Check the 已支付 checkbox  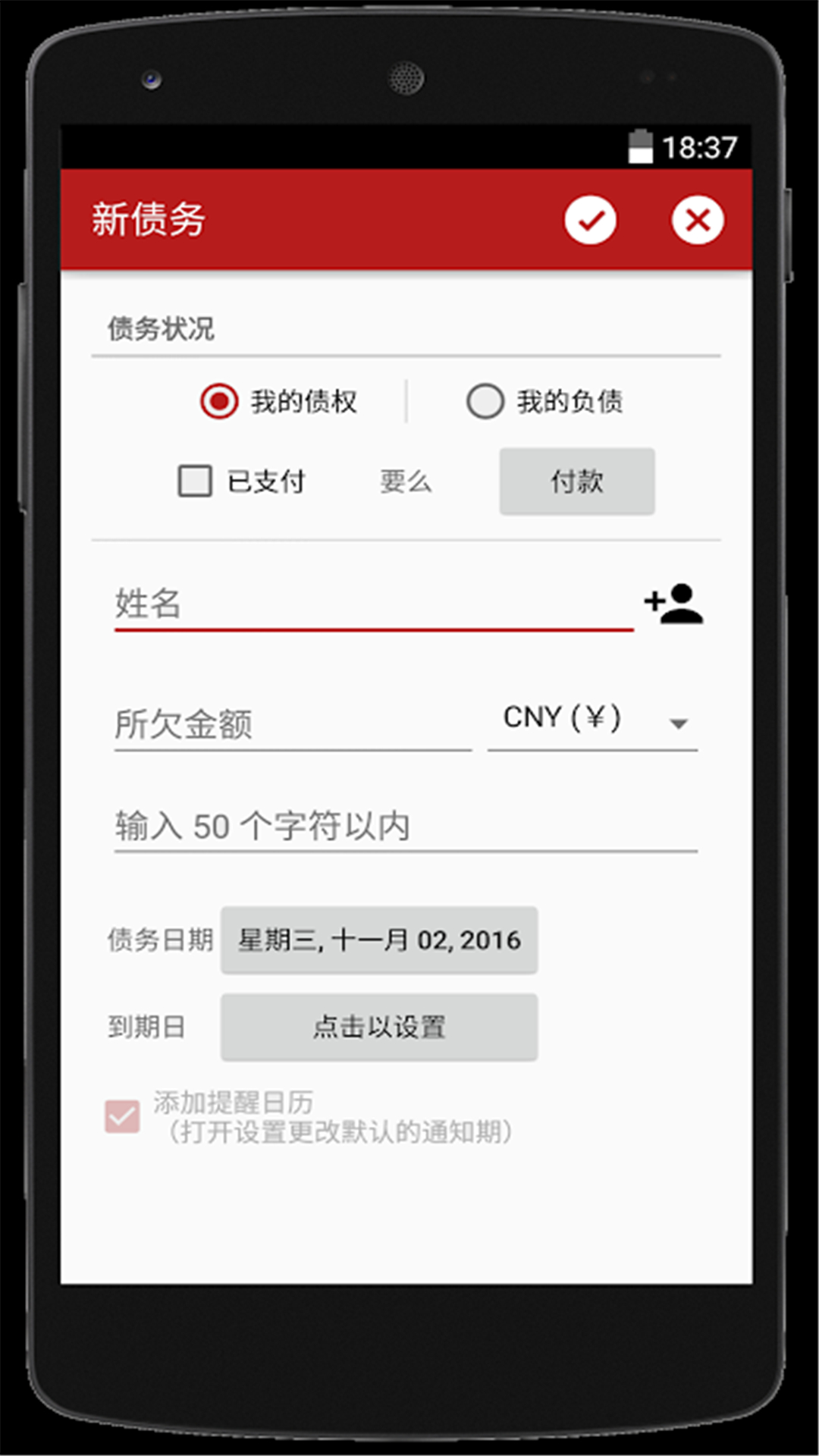(195, 481)
